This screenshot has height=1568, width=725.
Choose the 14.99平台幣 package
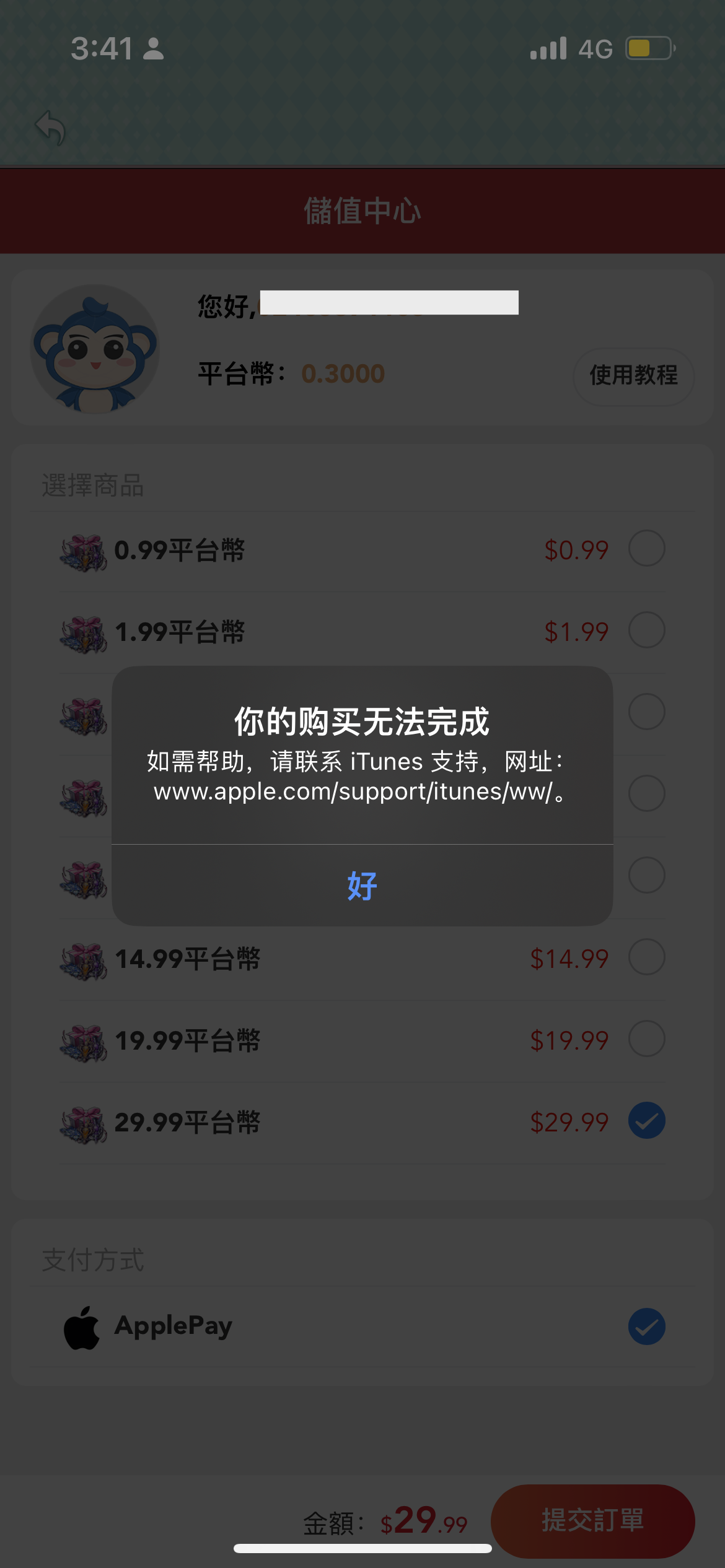pyautogui.click(x=646, y=957)
